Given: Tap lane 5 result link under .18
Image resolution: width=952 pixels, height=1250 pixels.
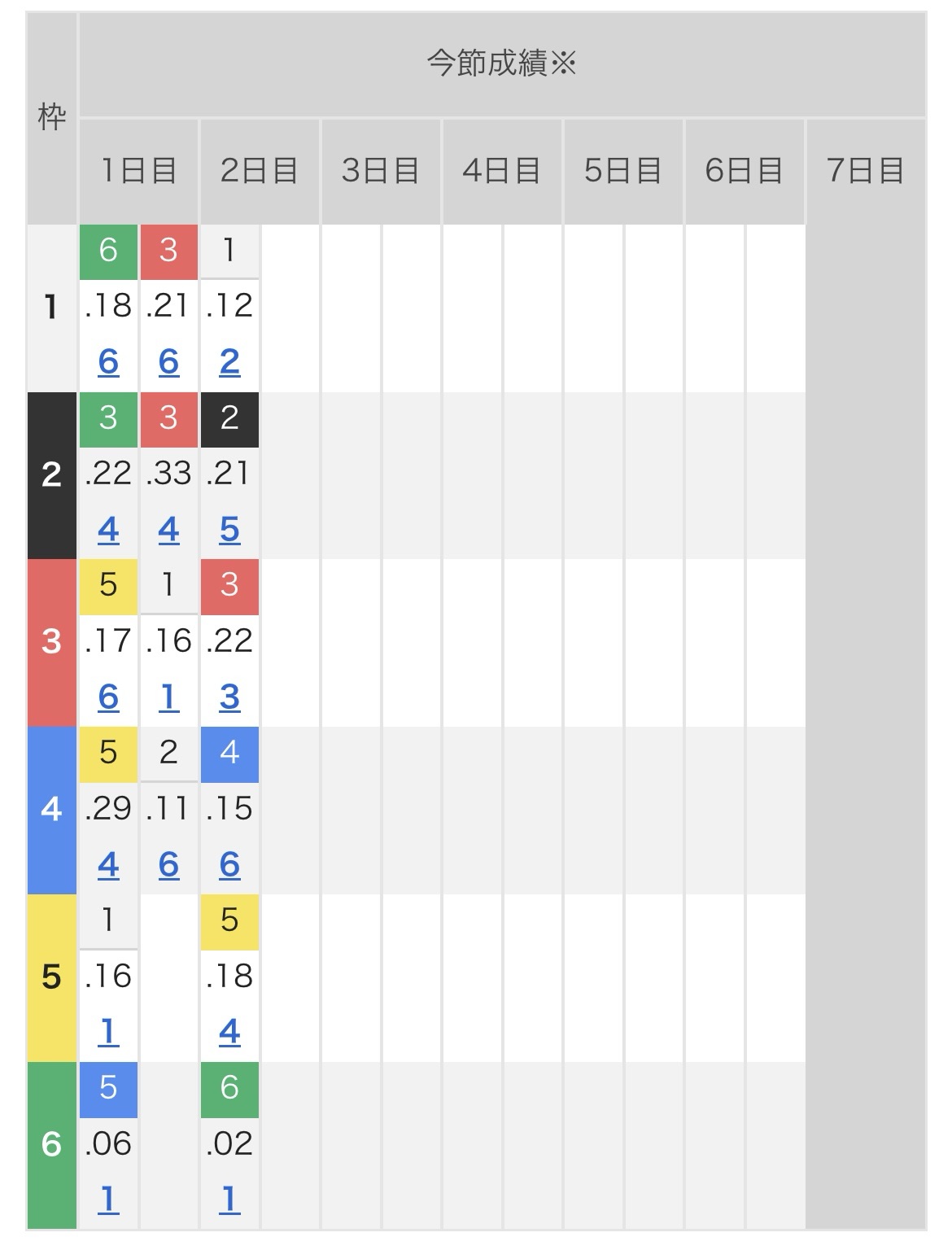Looking at the screenshot, I should (x=229, y=1033).
